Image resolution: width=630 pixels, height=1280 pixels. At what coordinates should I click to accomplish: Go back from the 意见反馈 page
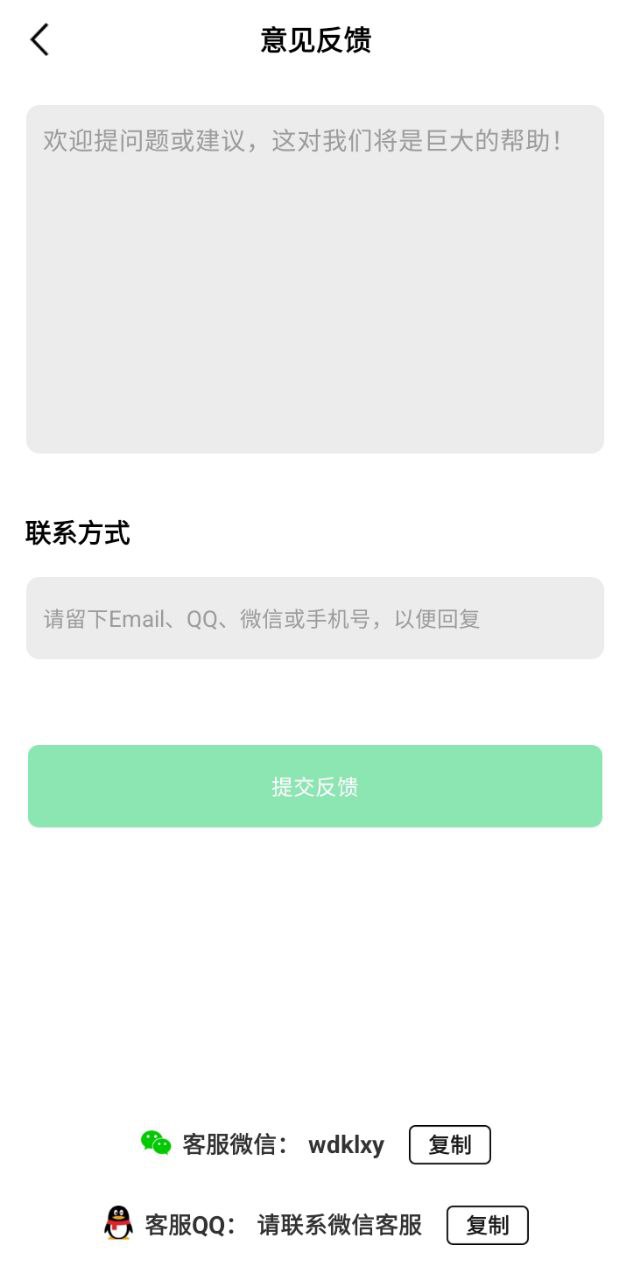[39, 40]
